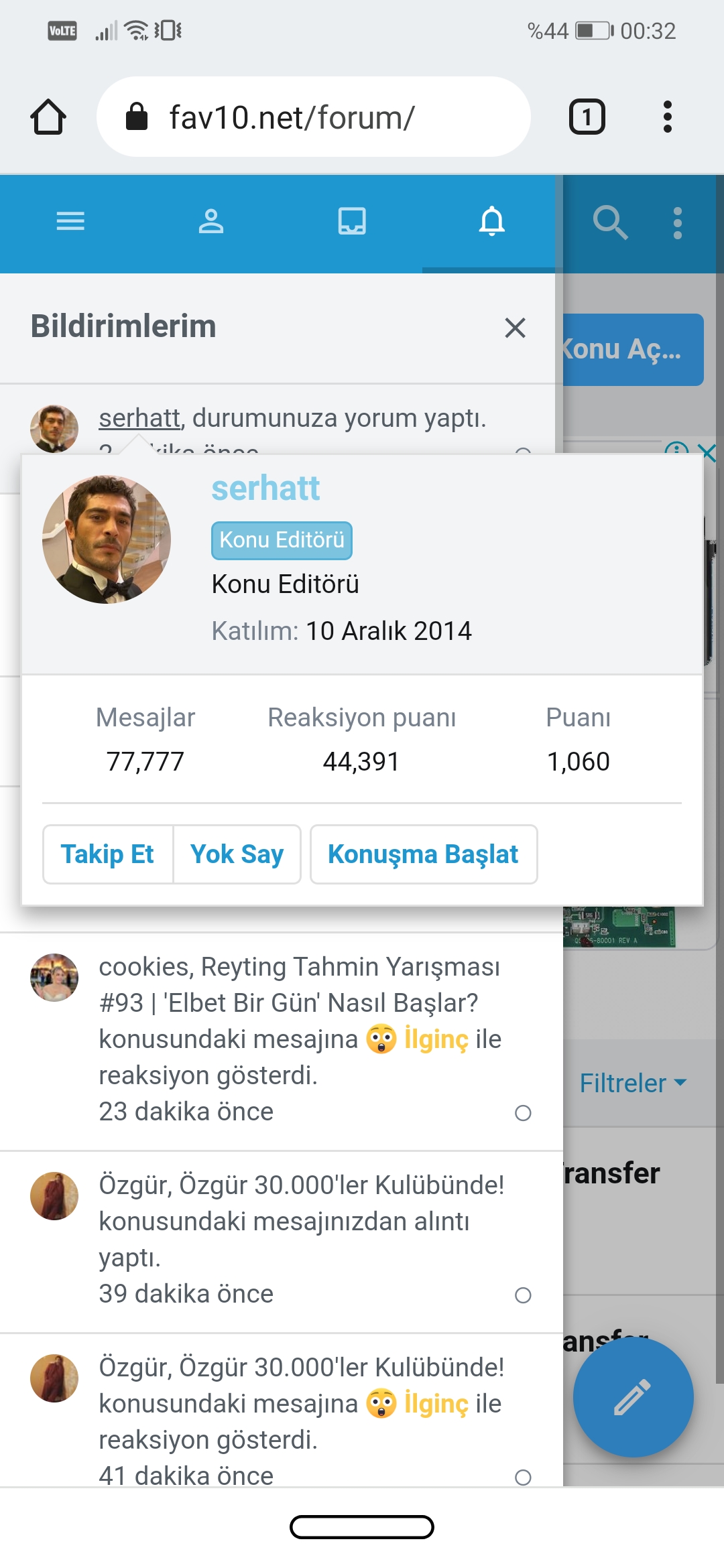
Task: Follow serhatt with Takip Et
Action: point(107,854)
